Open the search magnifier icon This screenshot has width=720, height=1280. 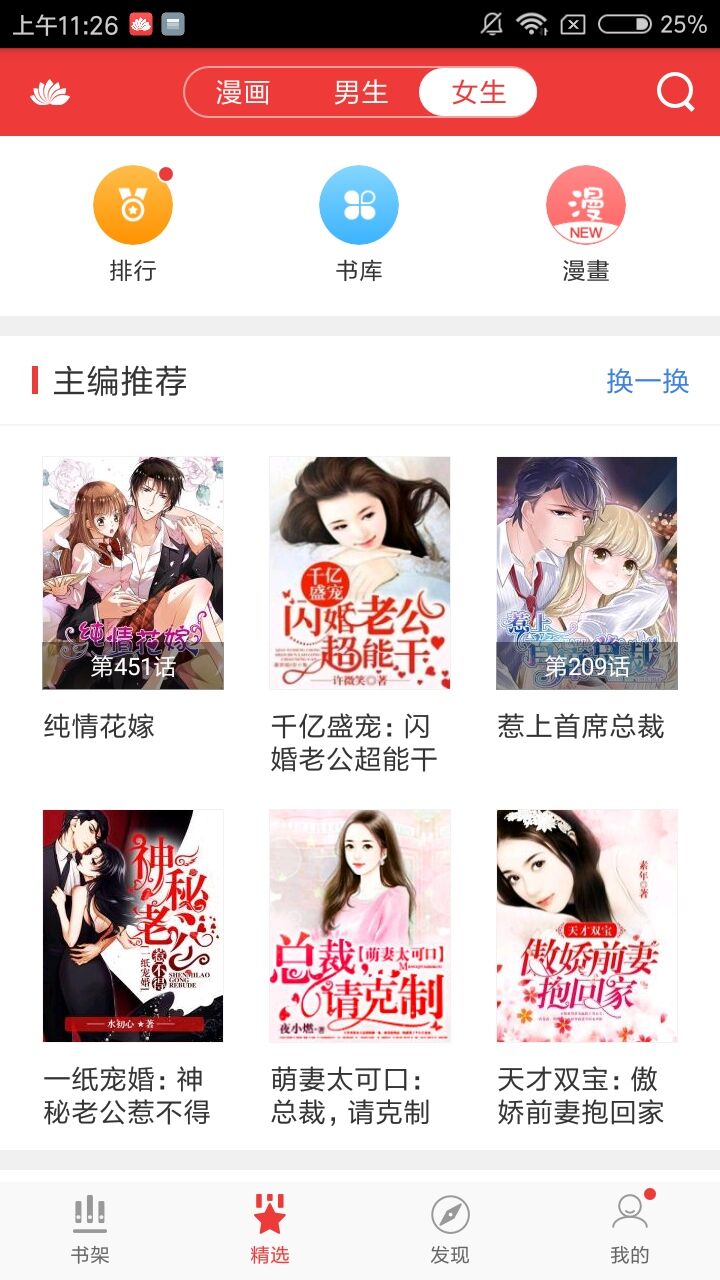[675, 91]
